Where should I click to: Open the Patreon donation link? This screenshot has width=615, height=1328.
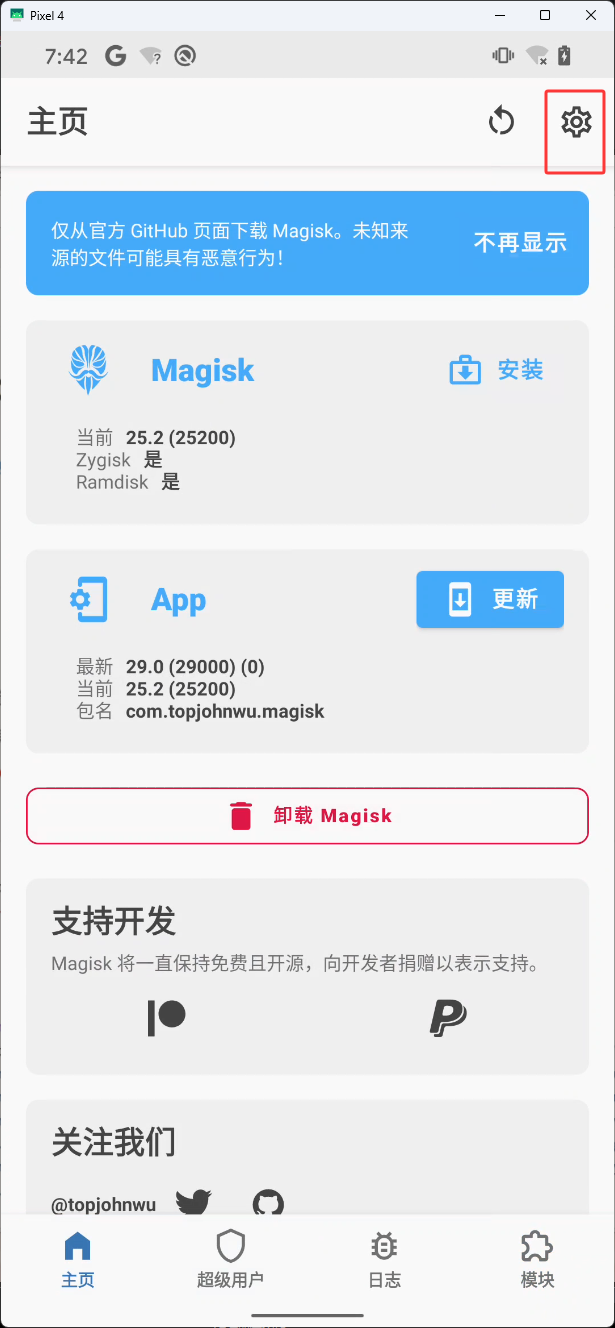pyautogui.click(x=167, y=1017)
